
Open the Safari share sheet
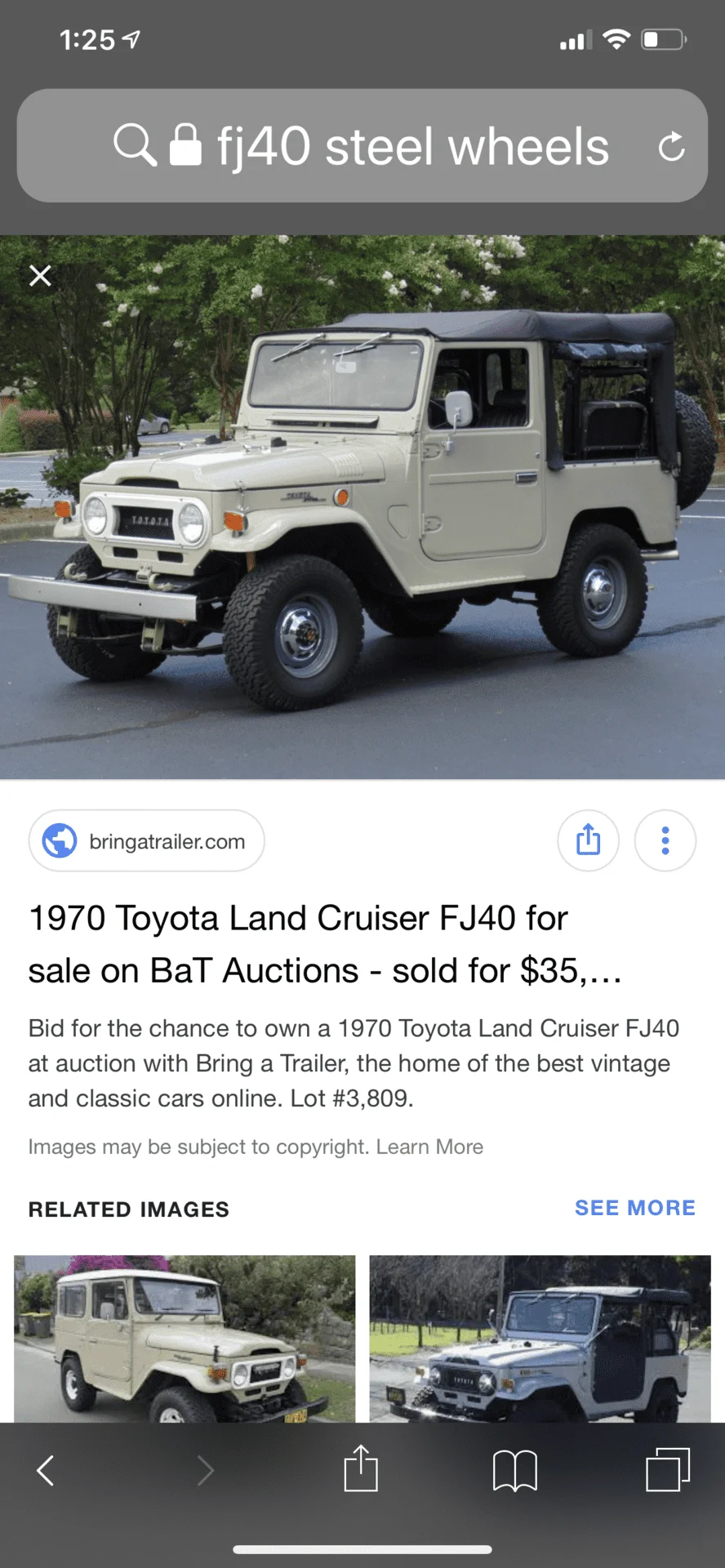click(x=360, y=1469)
